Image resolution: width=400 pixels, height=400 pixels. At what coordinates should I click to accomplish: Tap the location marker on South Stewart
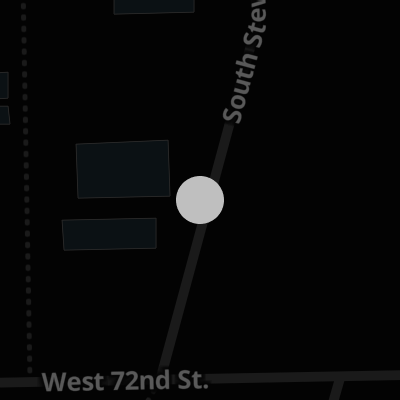pyautogui.click(x=200, y=200)
